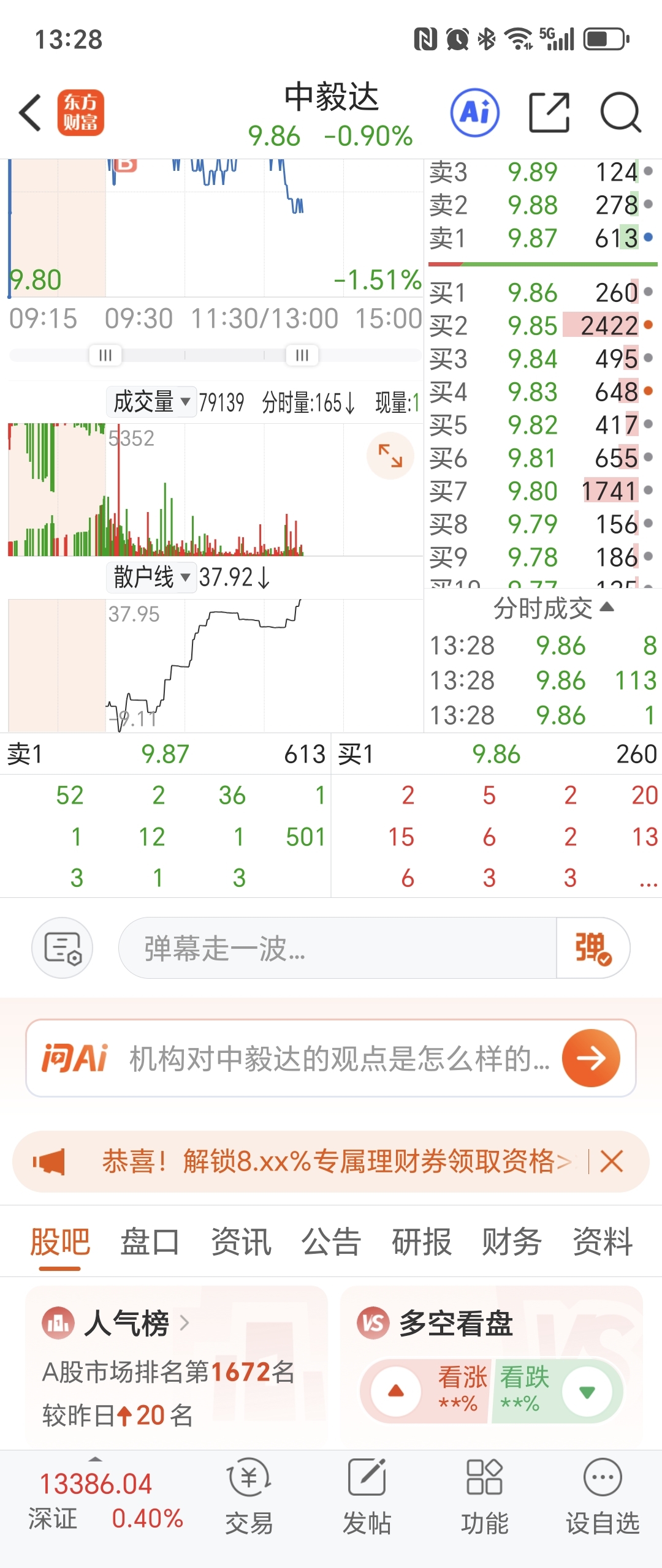The height and width of the screenshot is (1568, 662).
Task: Open bullet-comment settings icon
Action: pyautogui.click(x=63, y=948)
